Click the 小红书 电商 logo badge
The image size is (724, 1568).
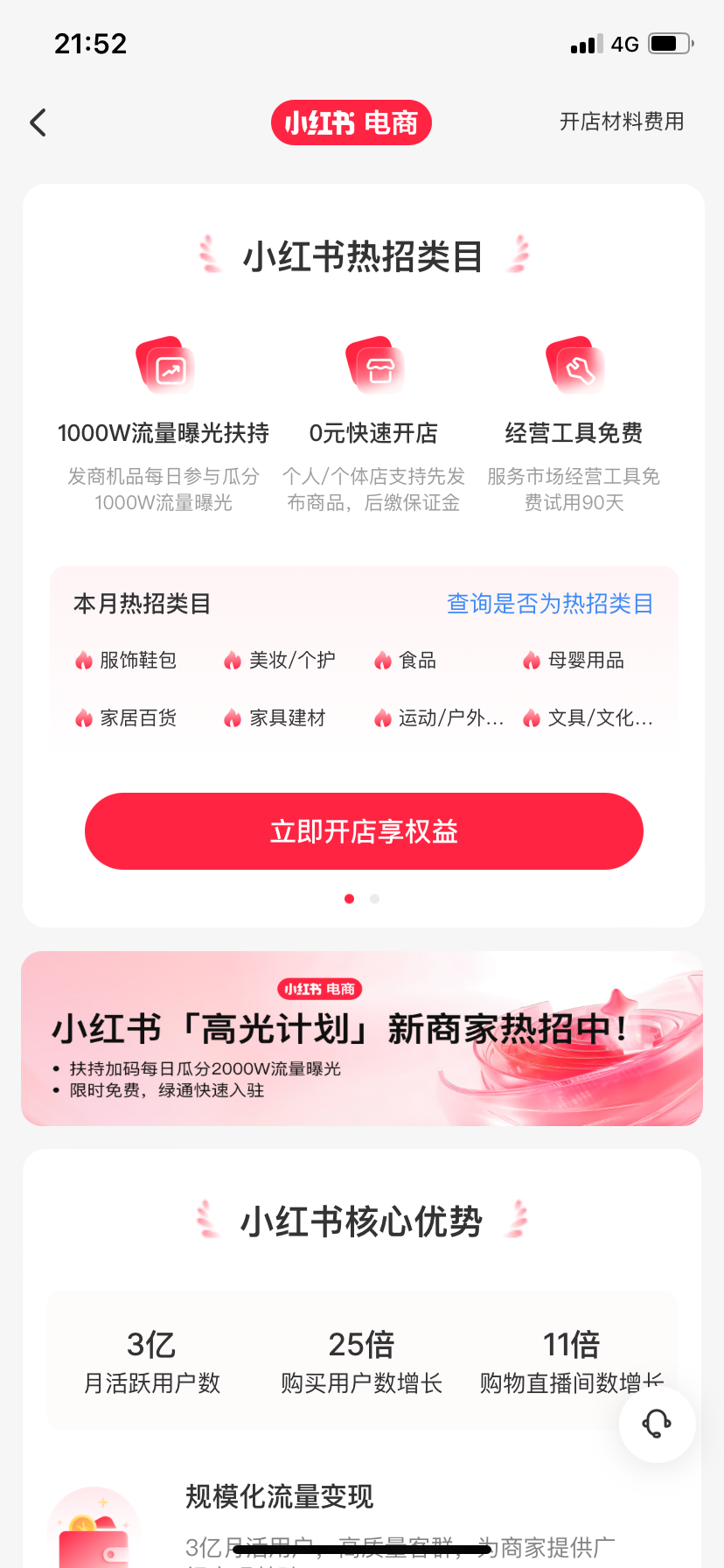[351, 122]
